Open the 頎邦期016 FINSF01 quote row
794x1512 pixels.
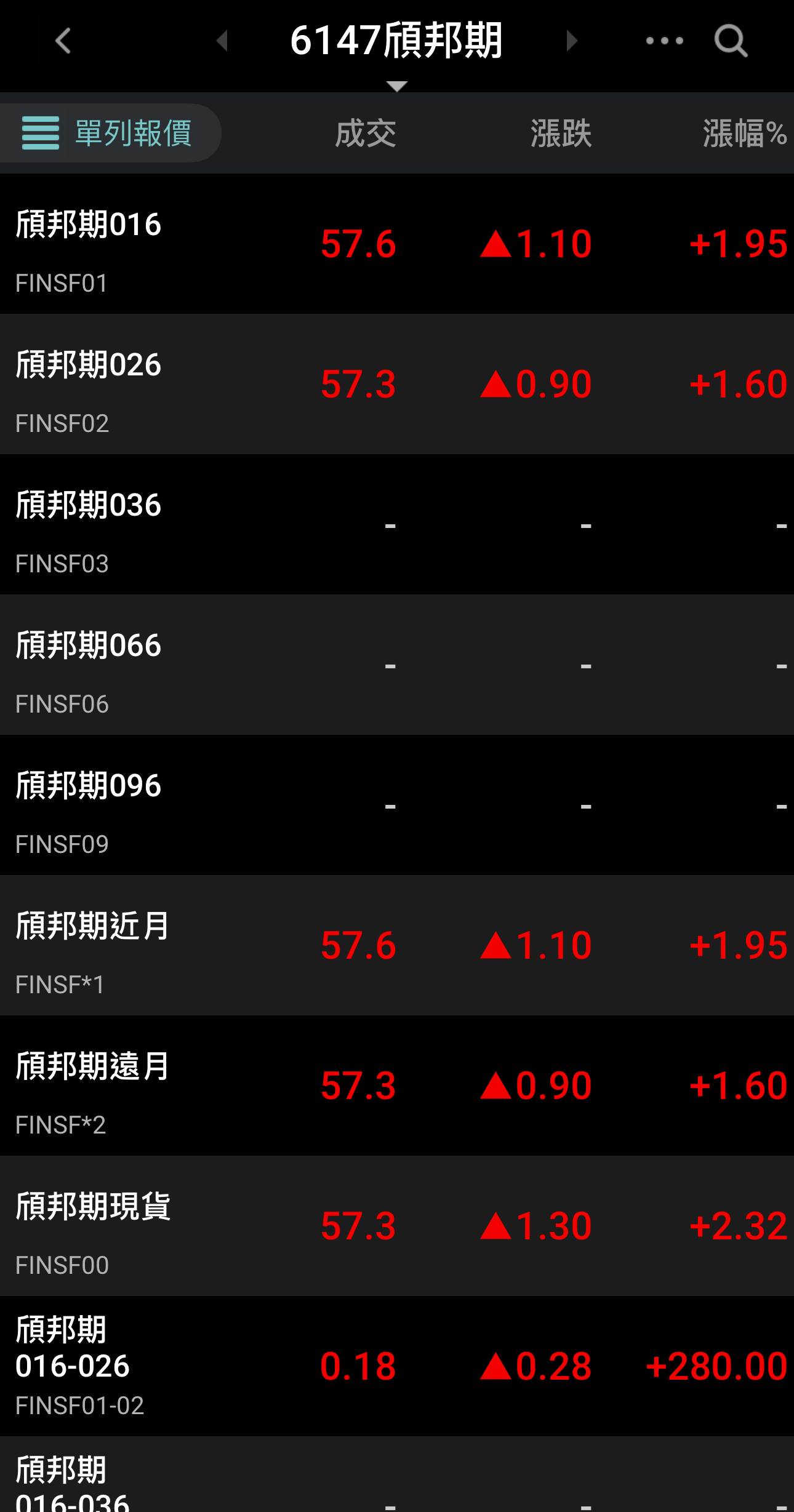pyautogui.click(x=397, y=244)
